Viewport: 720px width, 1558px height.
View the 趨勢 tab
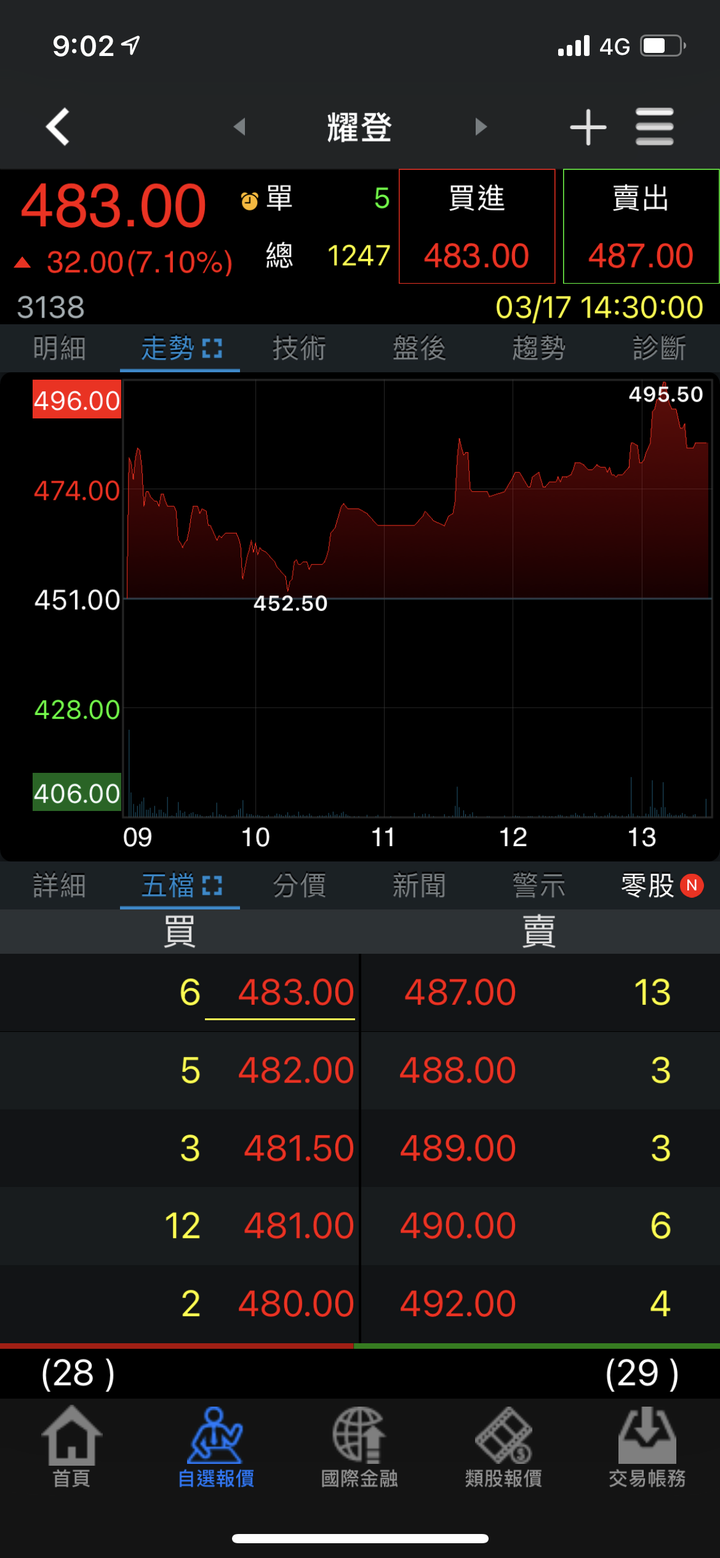(x=539, y=348)
